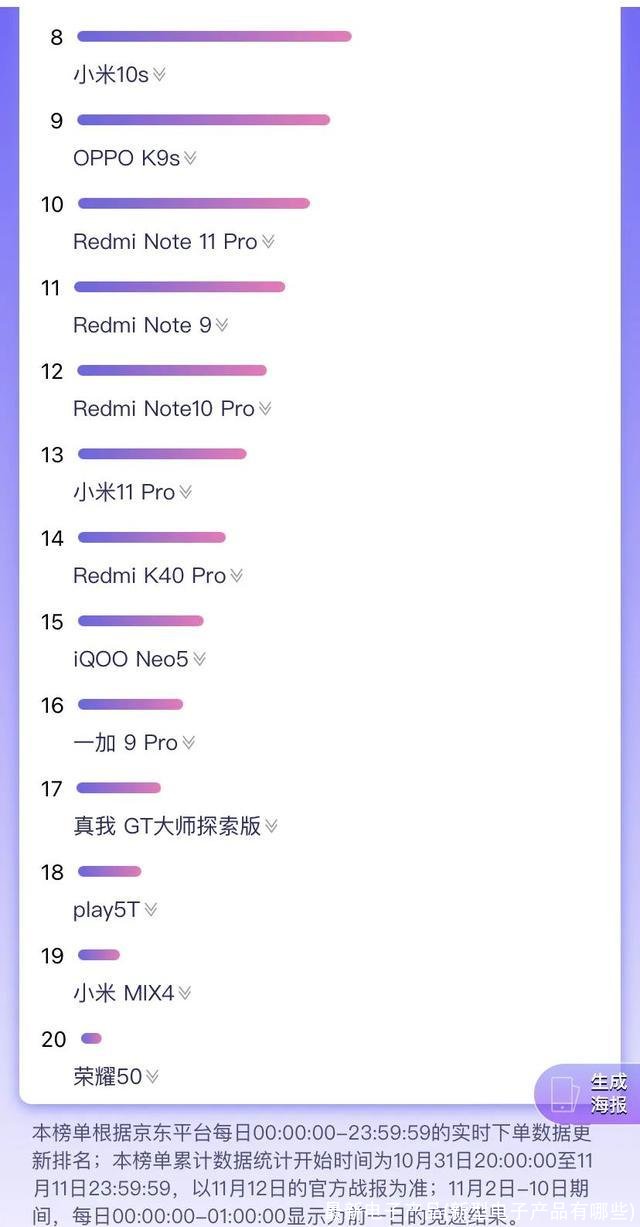Viewport: 640px width, 1227px height.
Task: Expand the play5T entry
Action: [x=150, y=910]
